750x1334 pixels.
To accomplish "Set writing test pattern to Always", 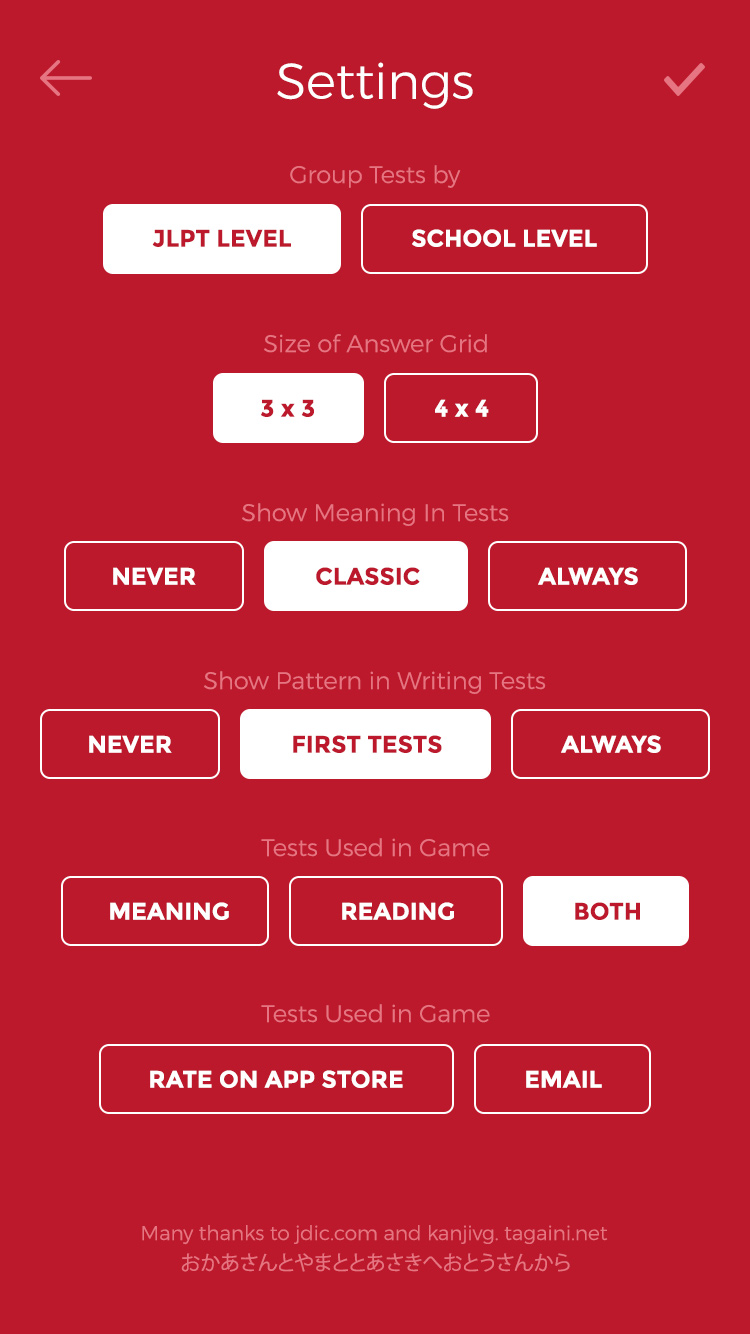I will [610, 744].
